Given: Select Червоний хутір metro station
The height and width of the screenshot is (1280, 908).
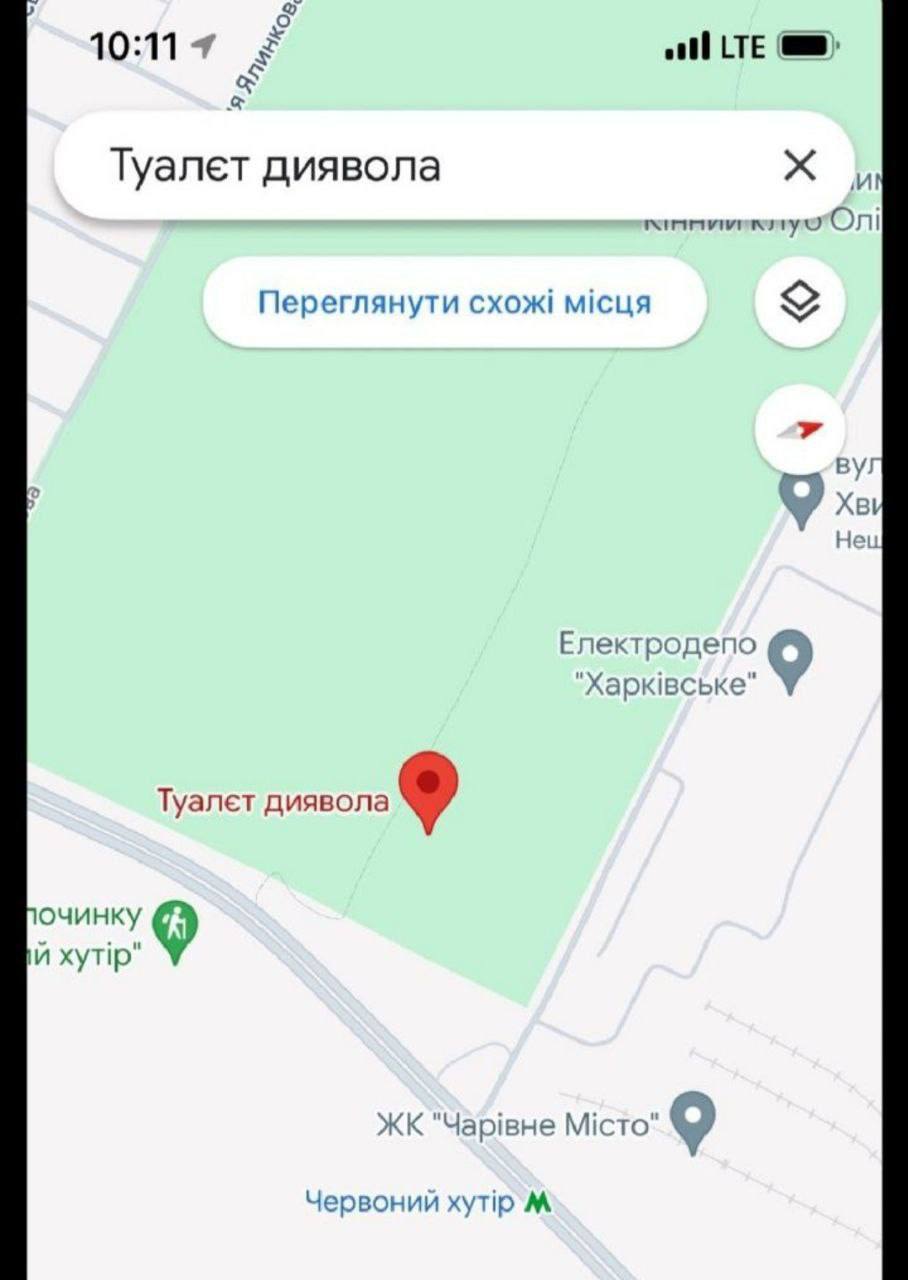Looking at the screenshot, I should [538, 1202].
